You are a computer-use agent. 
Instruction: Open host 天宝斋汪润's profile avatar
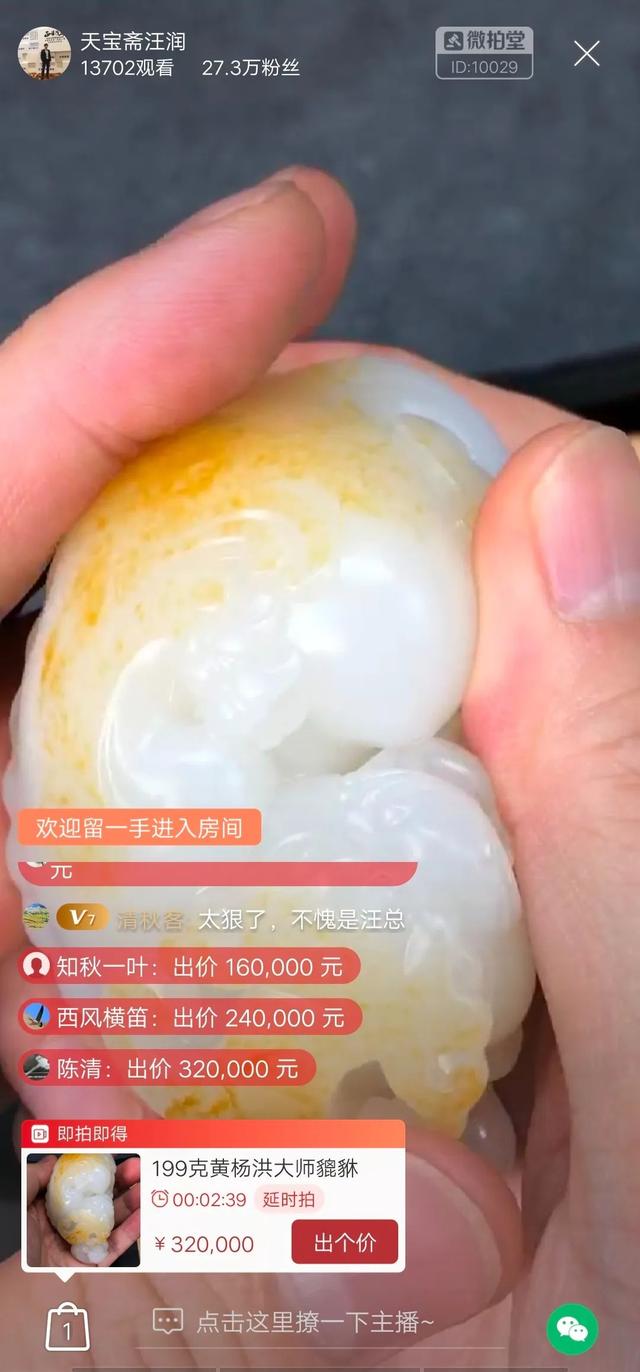tap(44, 54)
